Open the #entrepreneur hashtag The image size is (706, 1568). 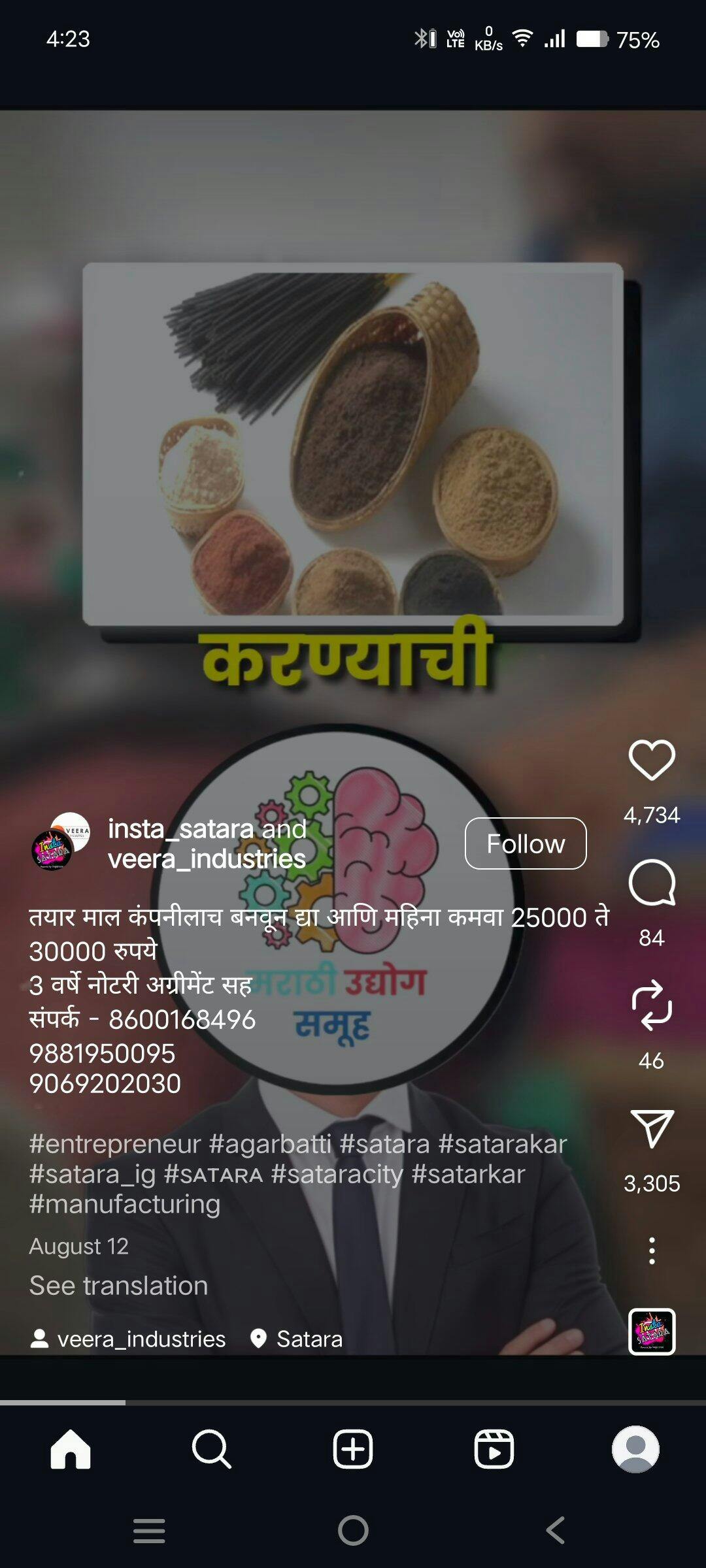115,1144
